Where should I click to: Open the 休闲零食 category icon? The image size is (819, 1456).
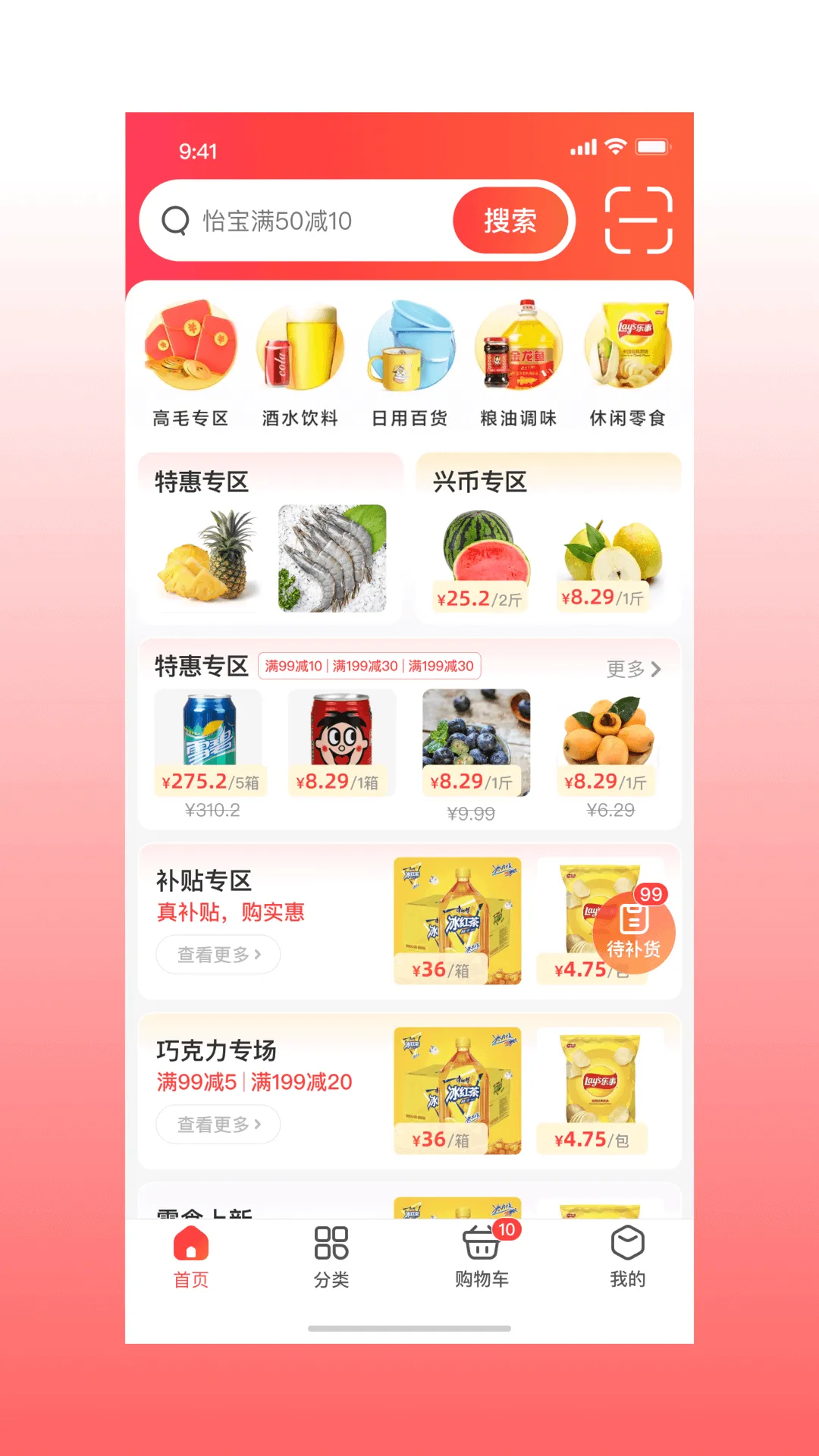coord(627,347)
